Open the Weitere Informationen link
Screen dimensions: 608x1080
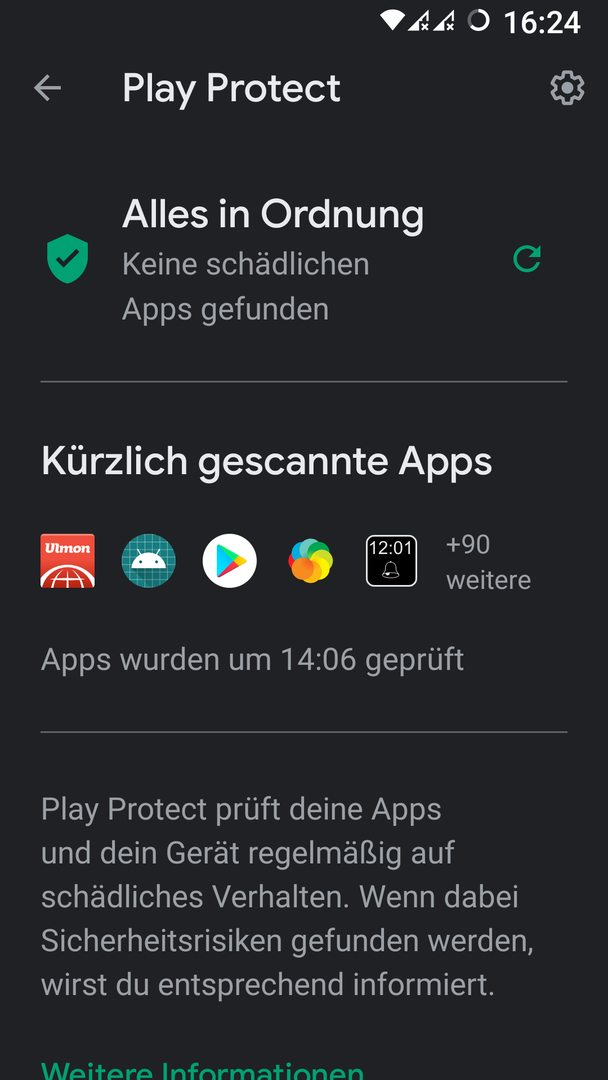point(202,1070)
